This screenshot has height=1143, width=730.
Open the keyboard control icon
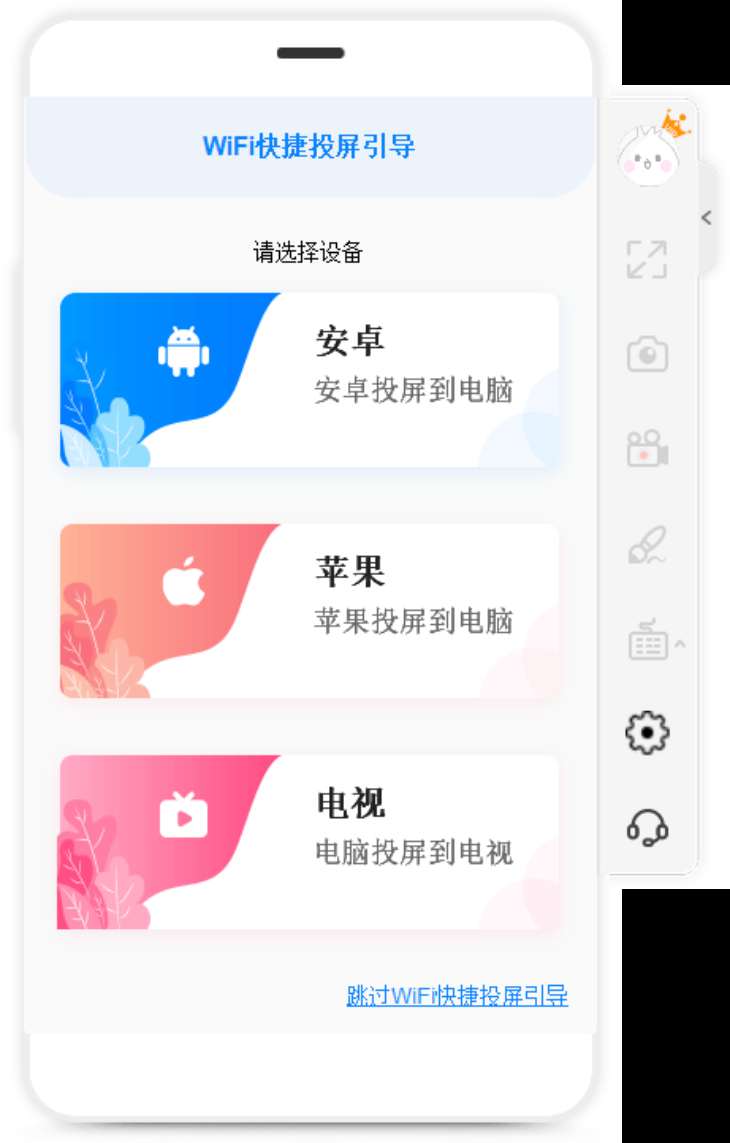(647, 639)
